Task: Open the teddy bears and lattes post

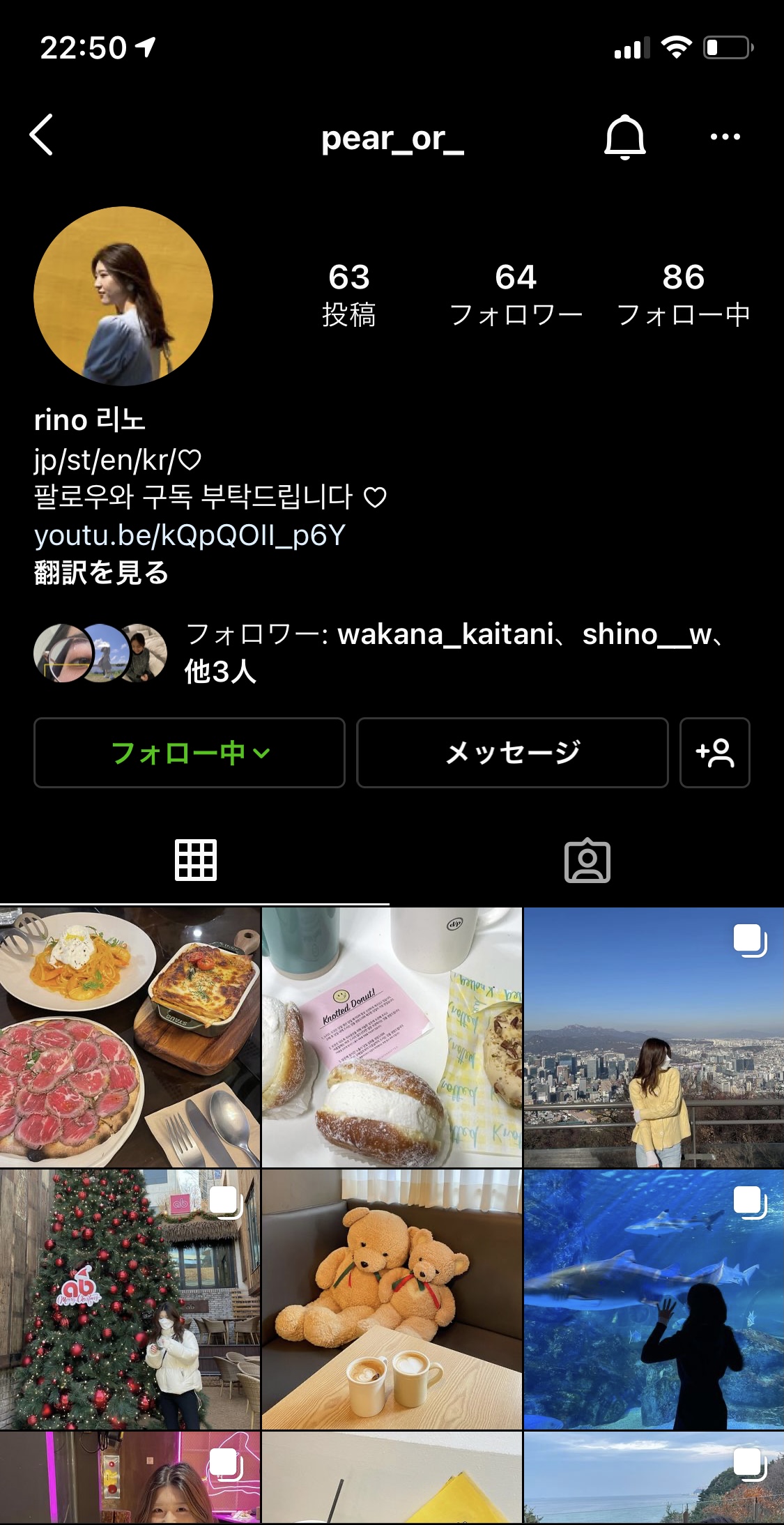Action: [x=392, y=1300]
